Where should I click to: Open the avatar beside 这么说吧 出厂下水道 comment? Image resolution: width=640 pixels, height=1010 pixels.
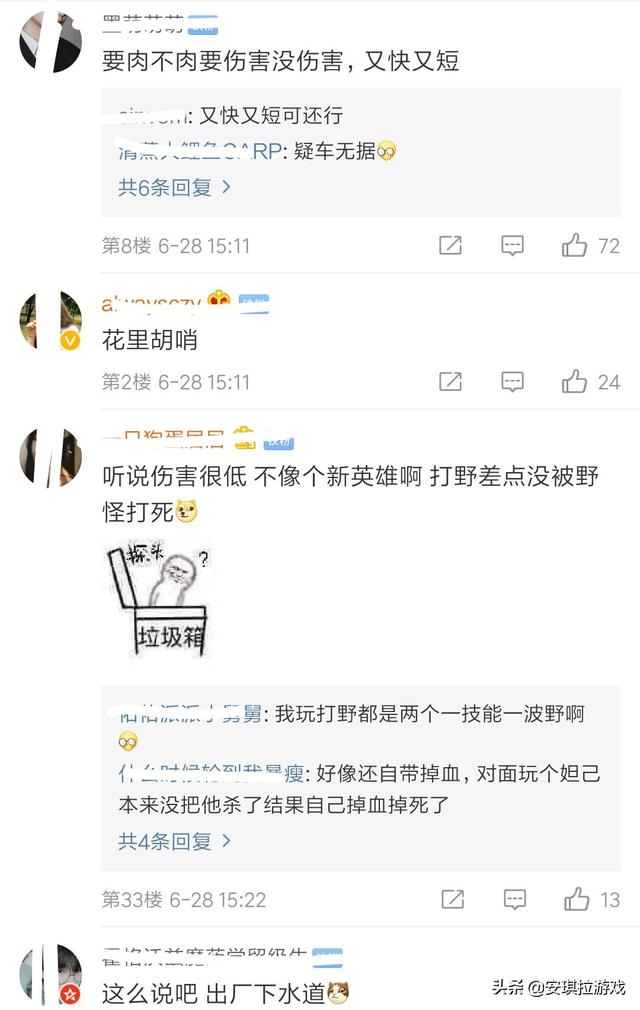tap(50, 974)
